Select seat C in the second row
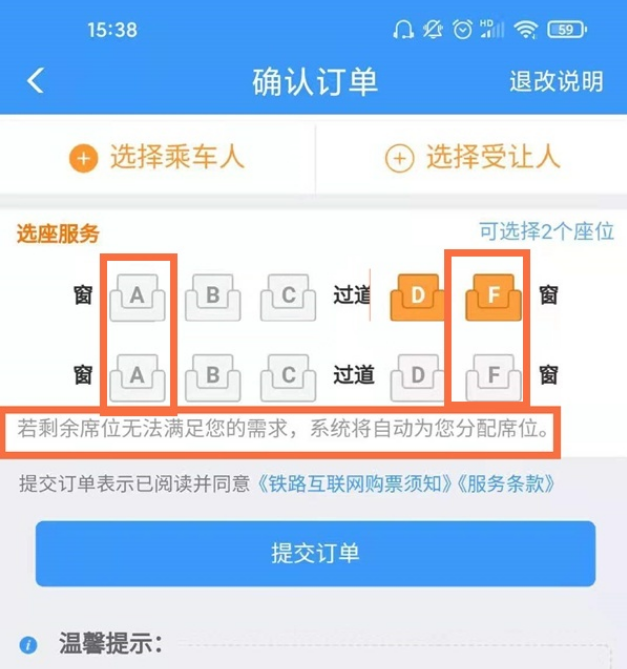Viewport: 627px width, 669px height. click(289, 376)
